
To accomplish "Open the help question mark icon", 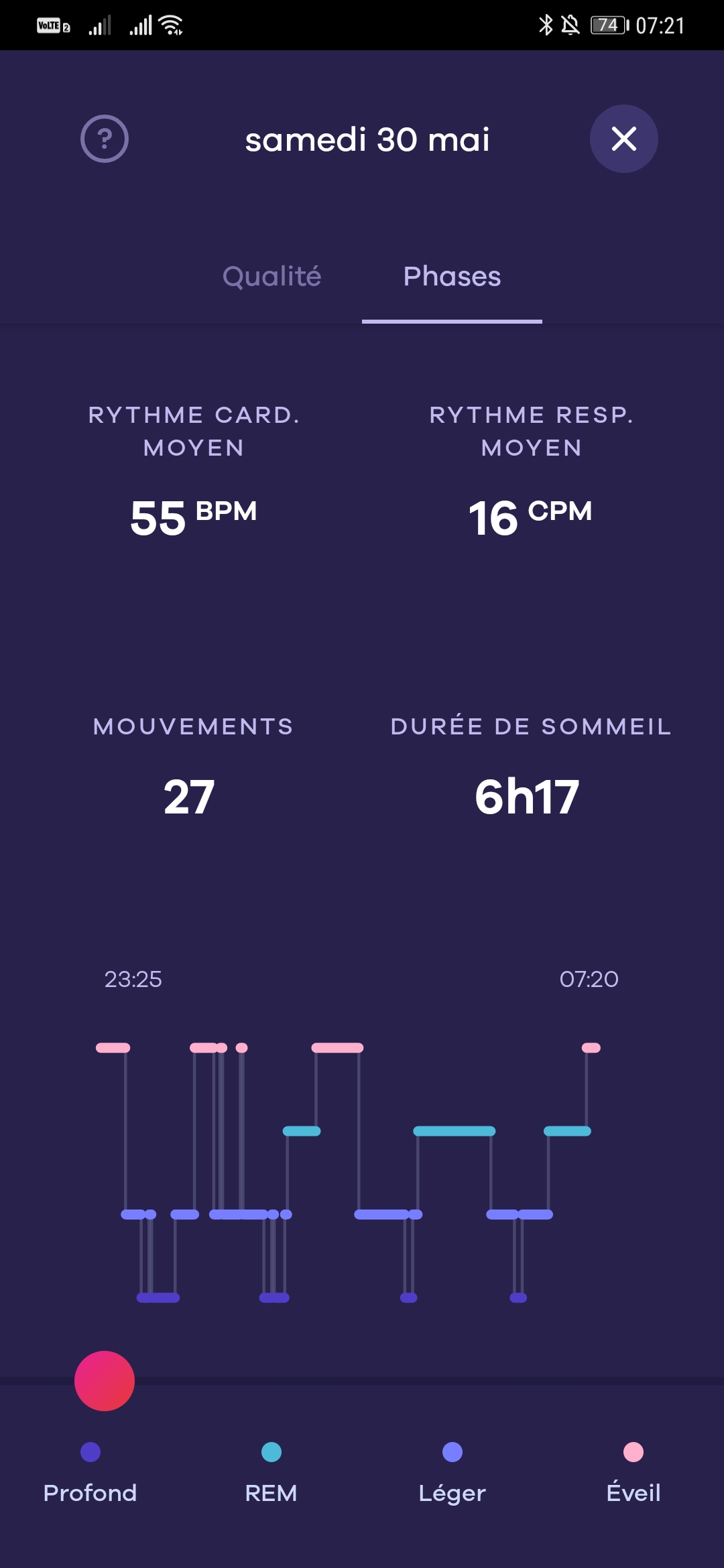I will pyautogui.click(x=105, y=139).
